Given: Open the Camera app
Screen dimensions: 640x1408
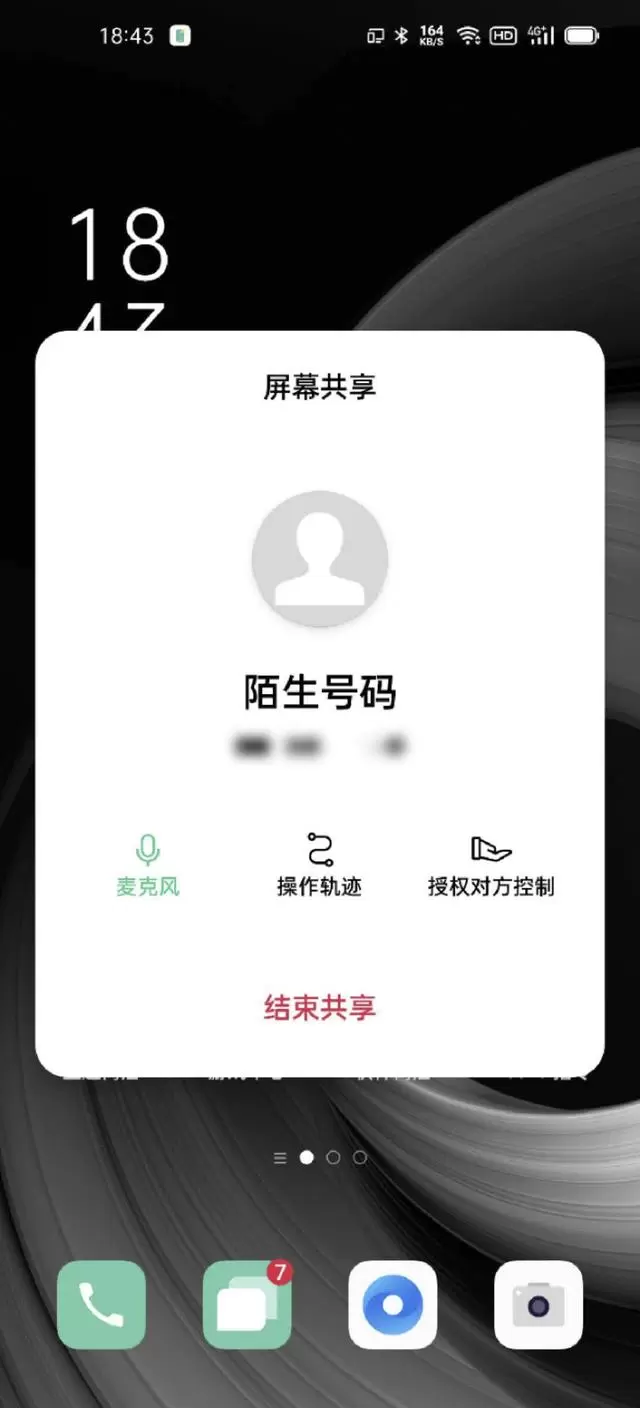Looking at the screenshot, I should click(538, 1304).
